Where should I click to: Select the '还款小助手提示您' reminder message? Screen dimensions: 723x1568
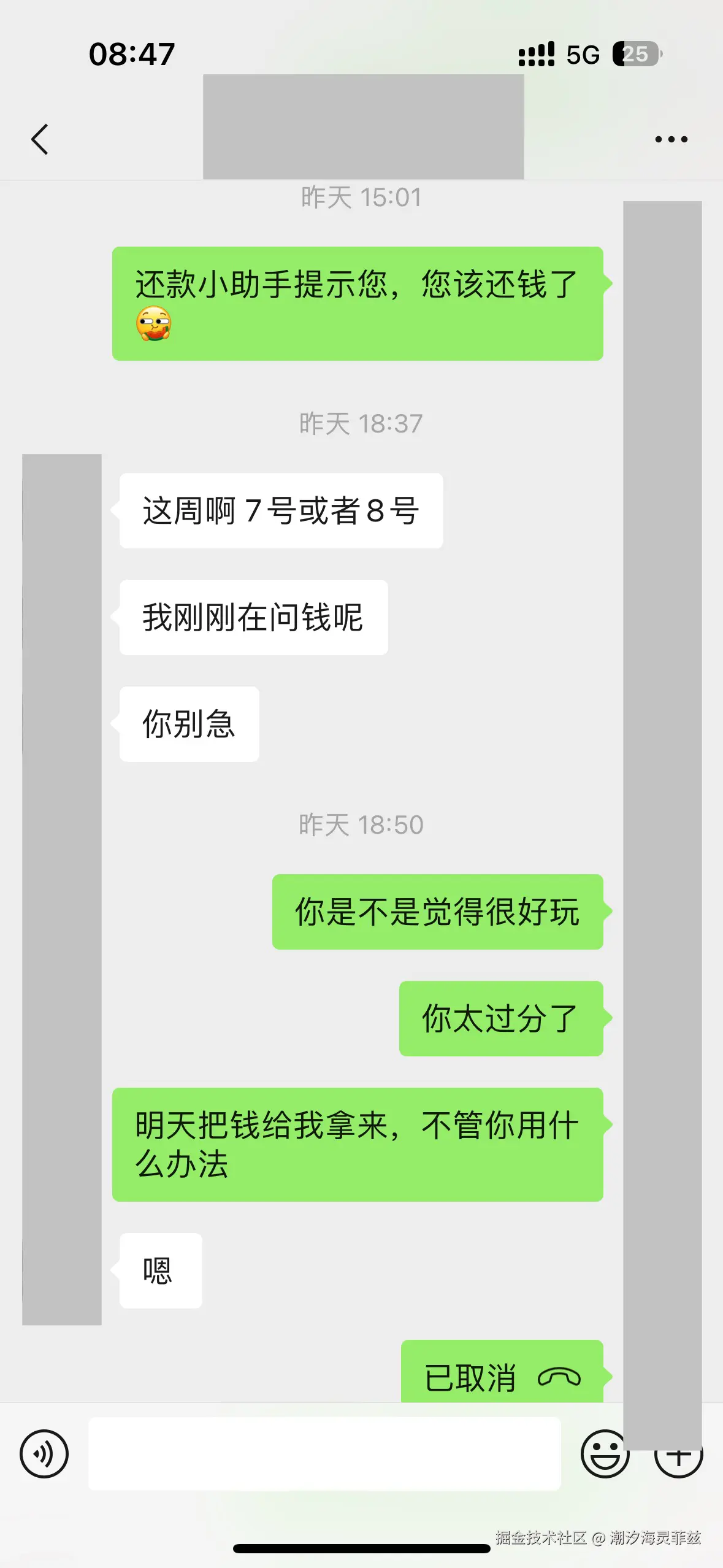[x=358, y=302]
